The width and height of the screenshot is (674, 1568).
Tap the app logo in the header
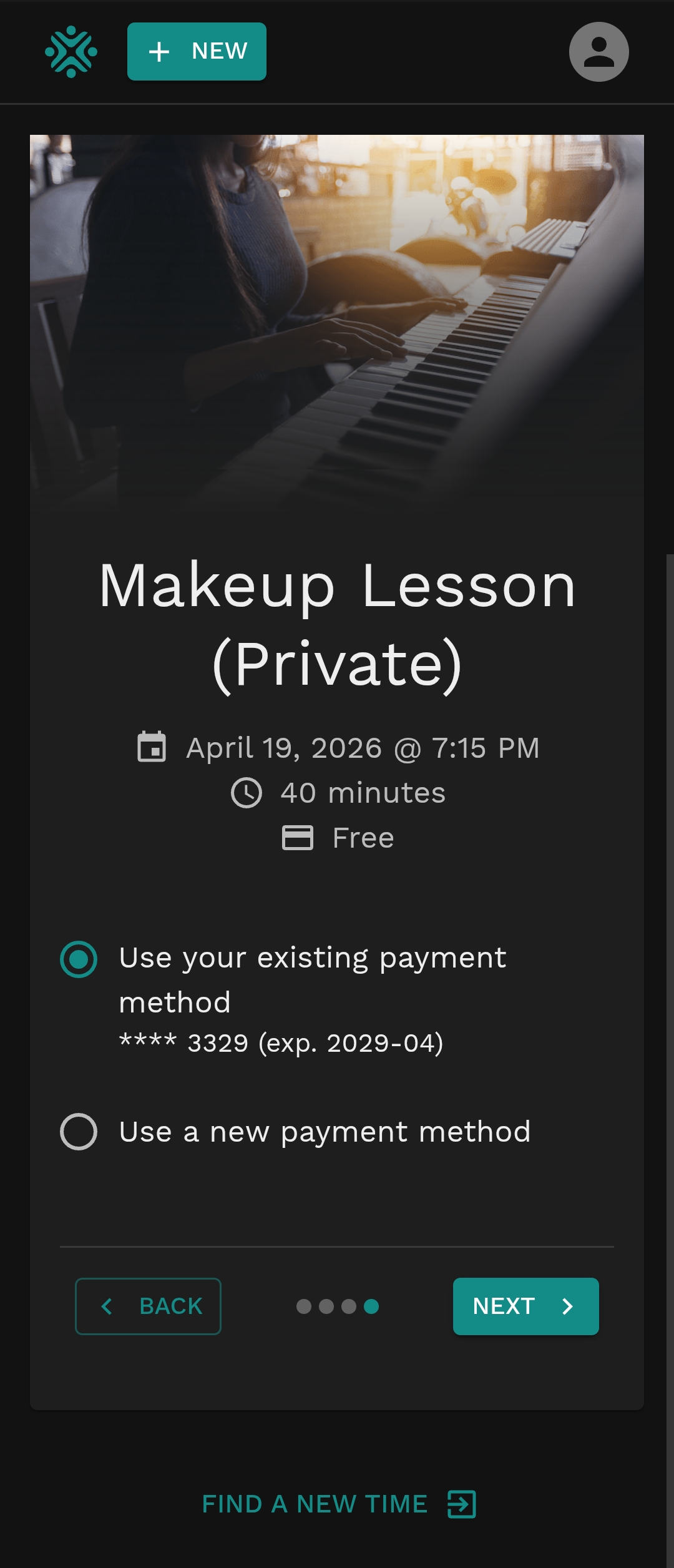(71, 52)
